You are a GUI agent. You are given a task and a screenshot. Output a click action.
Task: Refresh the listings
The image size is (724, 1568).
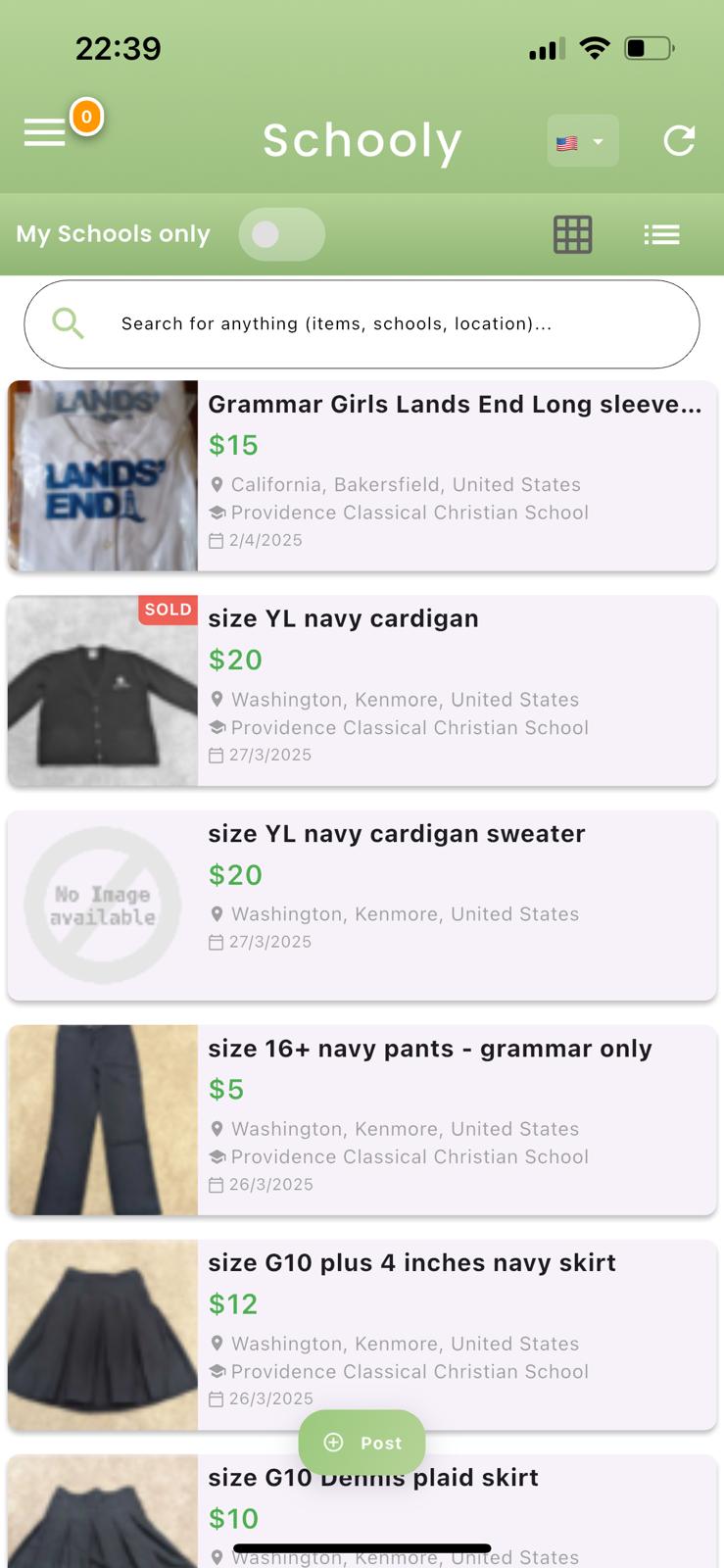click(x=679, y=141)
